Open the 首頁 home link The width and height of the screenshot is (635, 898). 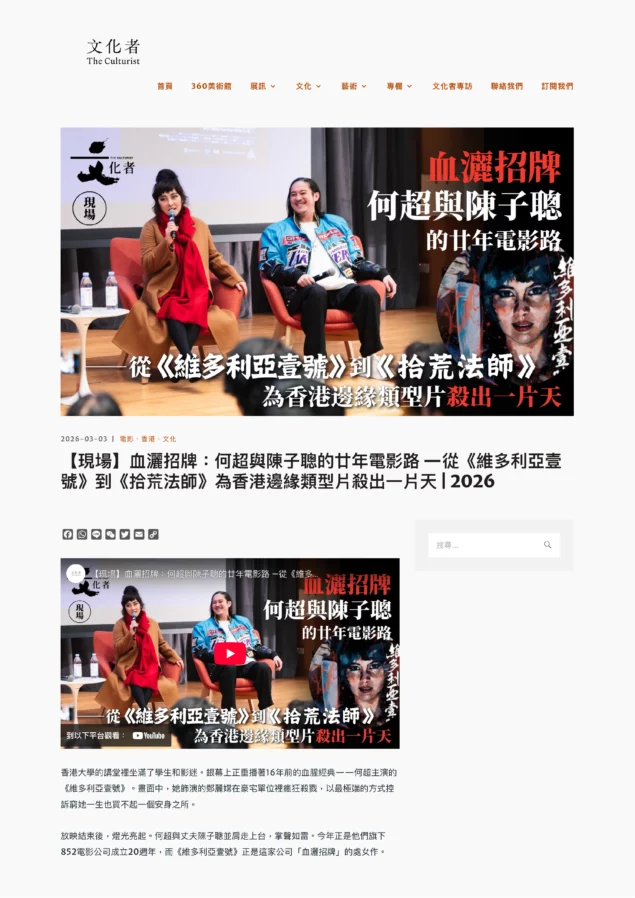(x=165, y=86)
